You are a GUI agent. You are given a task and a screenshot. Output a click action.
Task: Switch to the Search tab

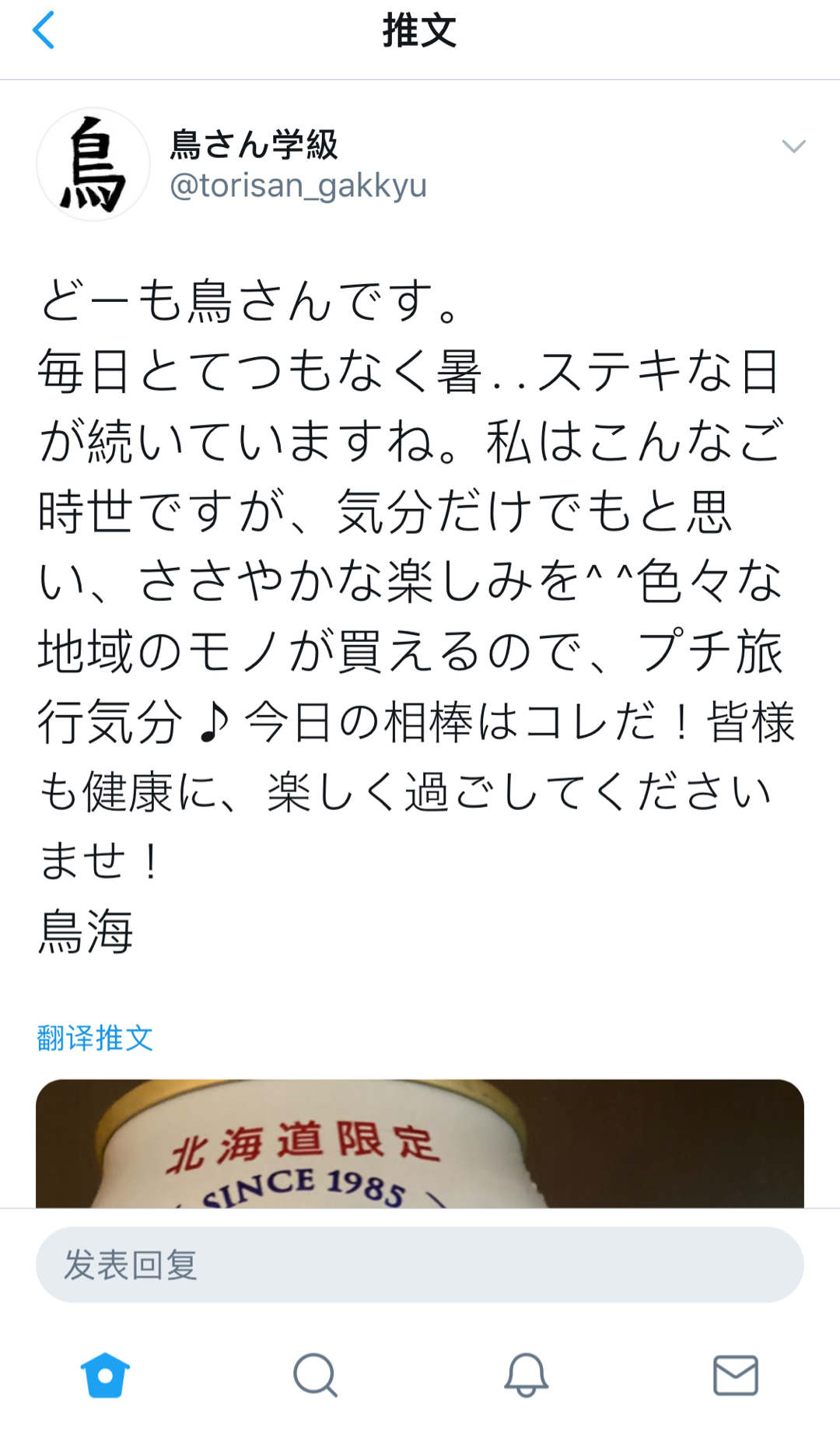click(x=315, y=1375)
